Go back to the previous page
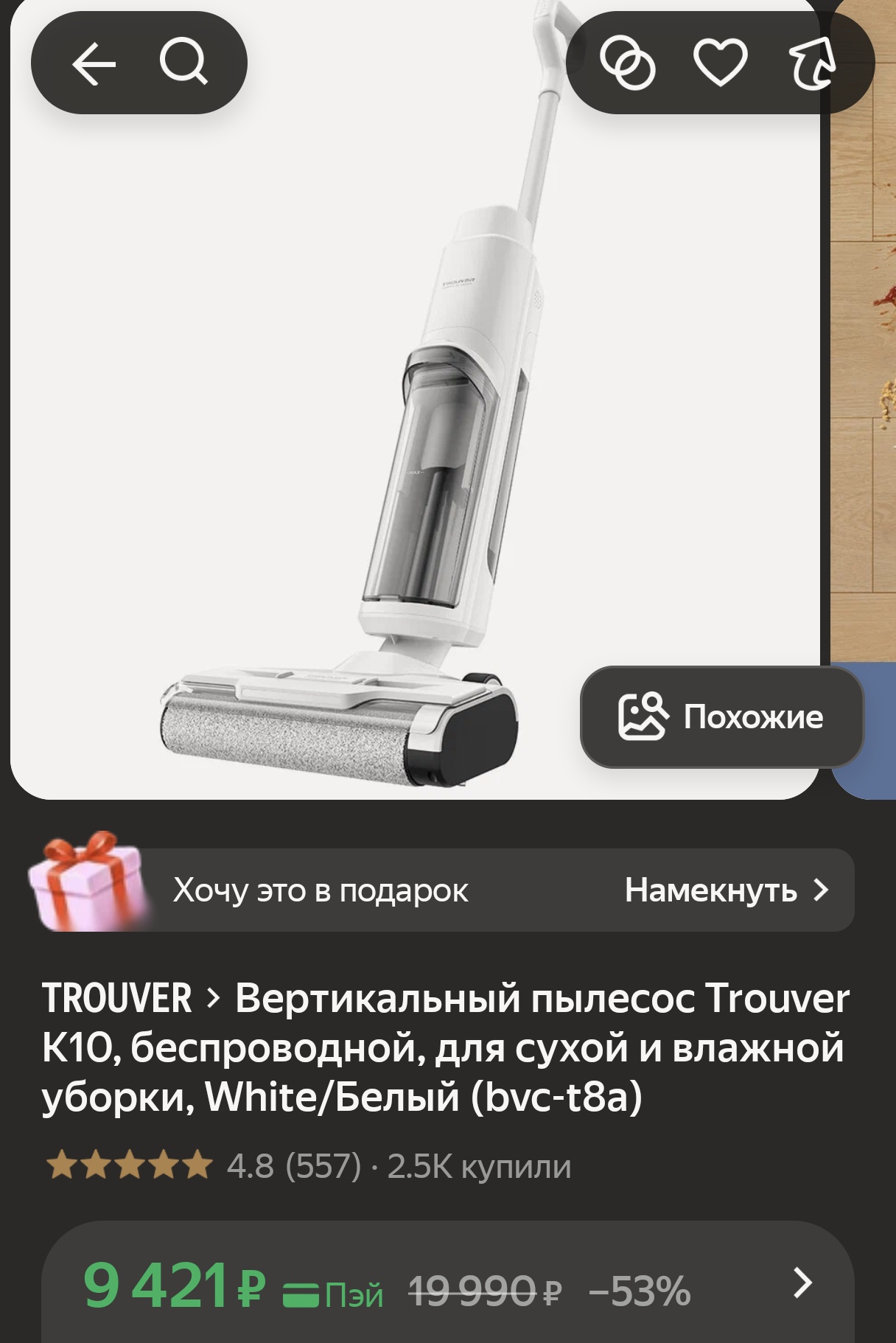 click(94, 64)
